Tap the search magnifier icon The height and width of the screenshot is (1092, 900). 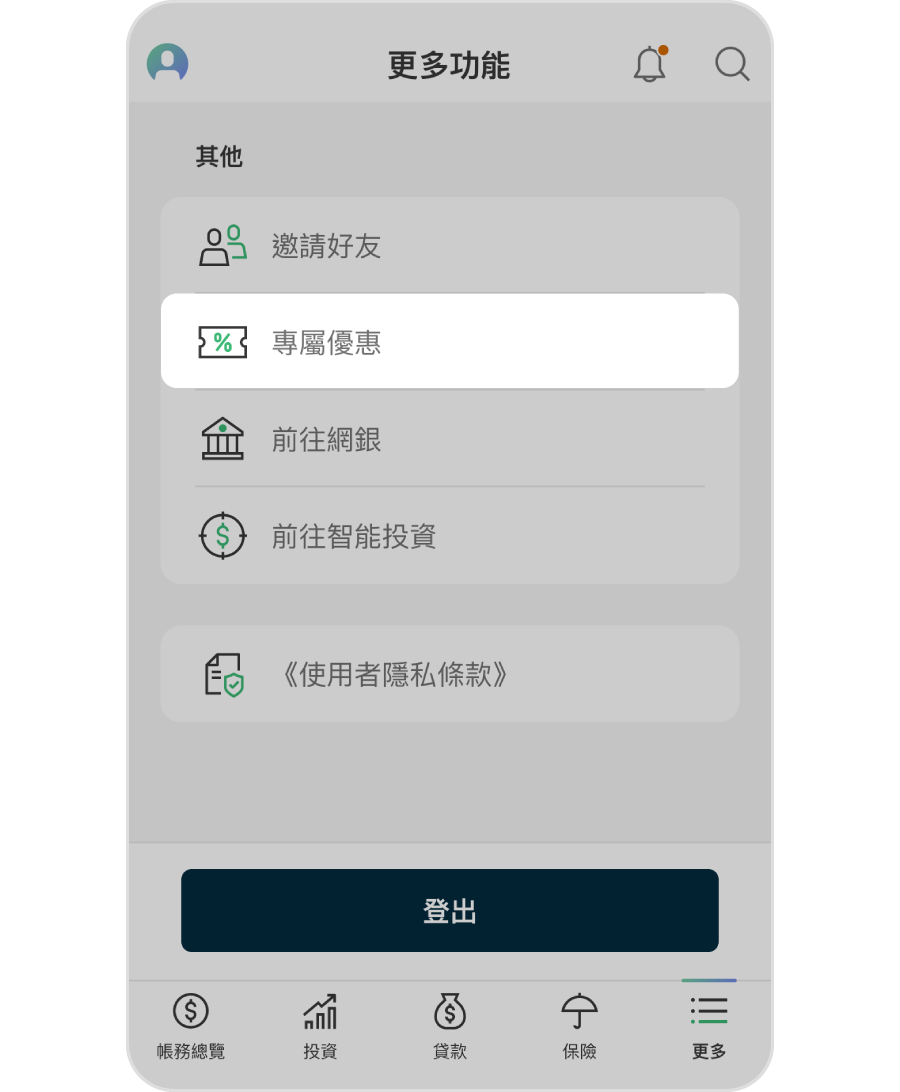pyautogui.click(x=732, y=65)
